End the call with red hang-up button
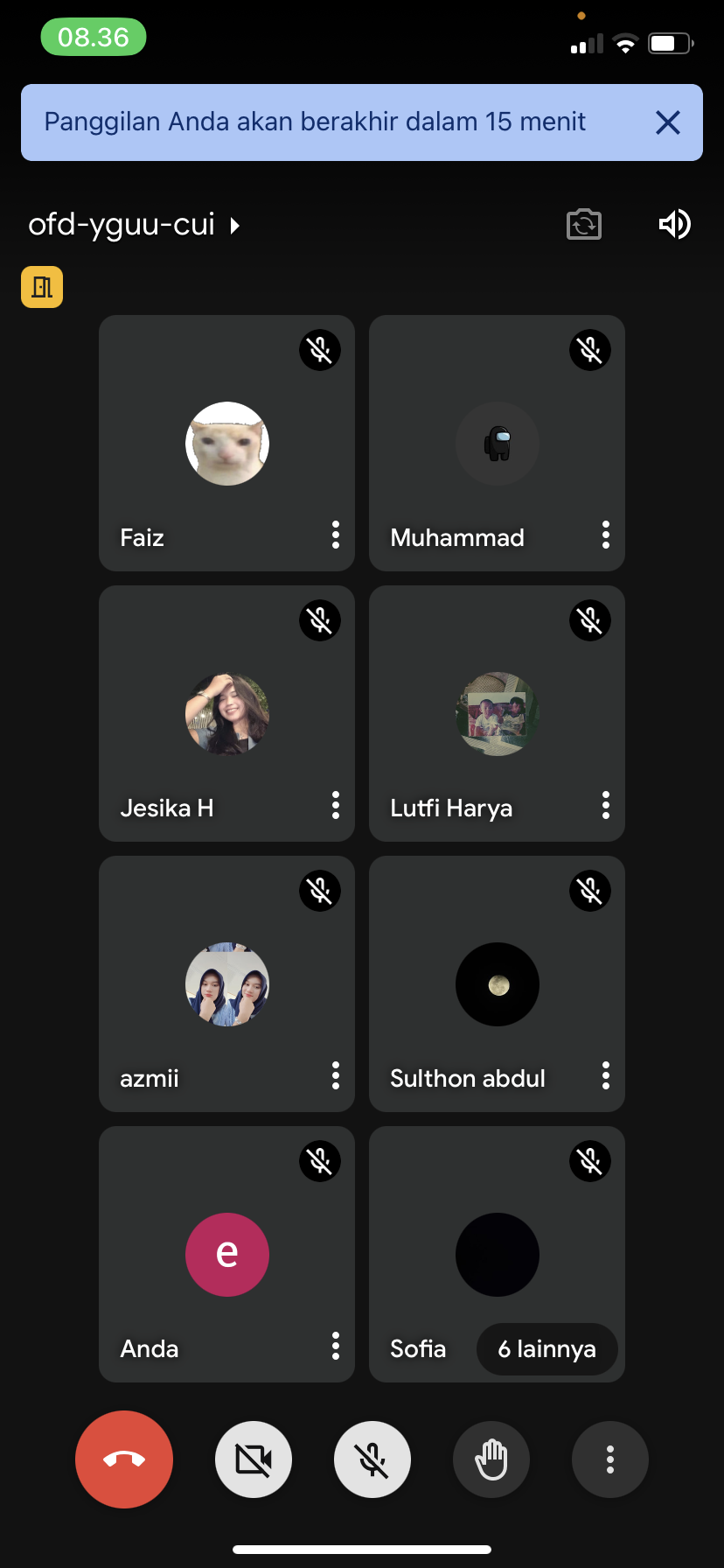Image resolution: width=724 pixels, height=1568 pixels. 124,1459
